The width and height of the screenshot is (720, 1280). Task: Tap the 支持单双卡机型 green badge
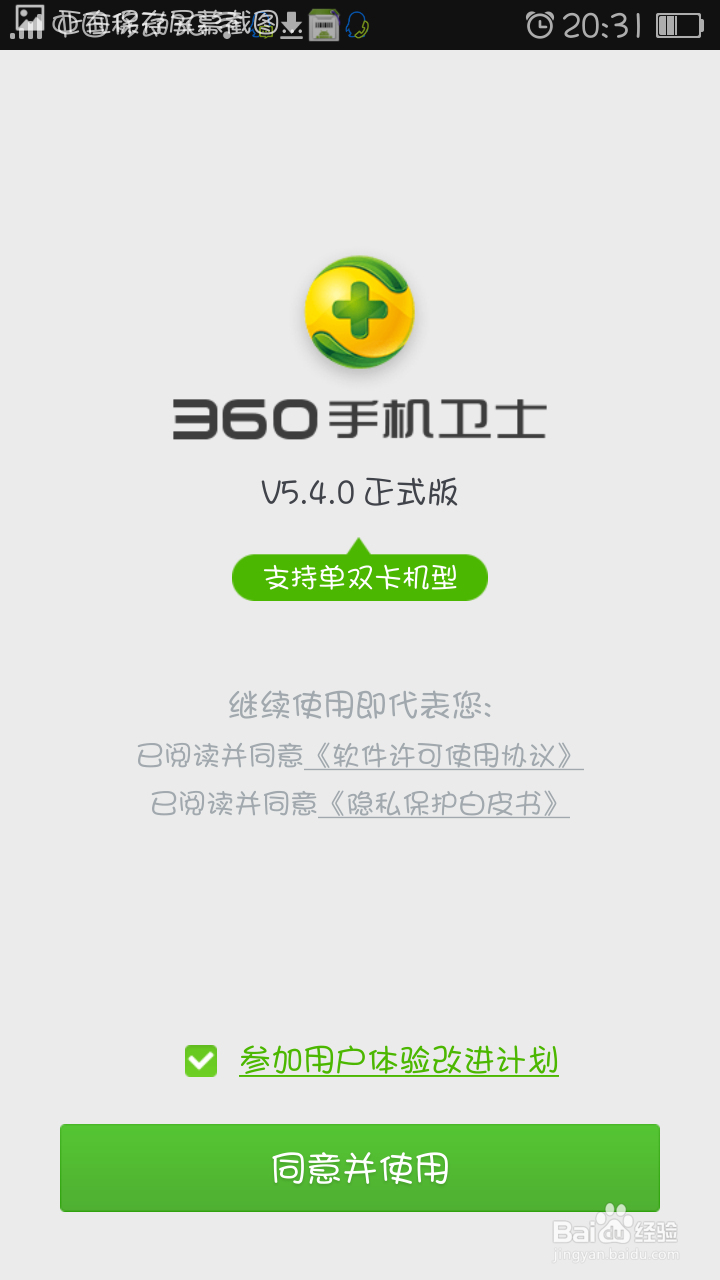(360, 577)
